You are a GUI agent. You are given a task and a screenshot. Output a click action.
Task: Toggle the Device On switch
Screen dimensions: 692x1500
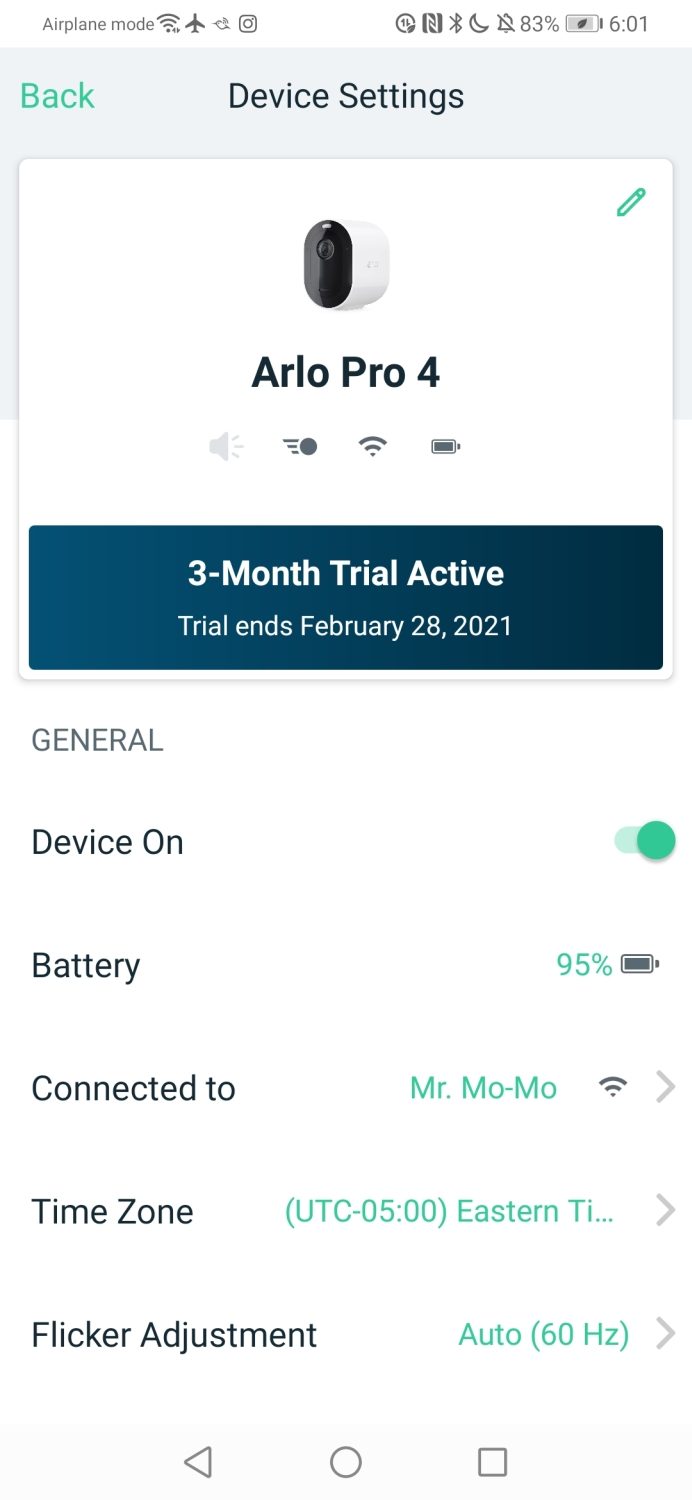coord(645,841)
